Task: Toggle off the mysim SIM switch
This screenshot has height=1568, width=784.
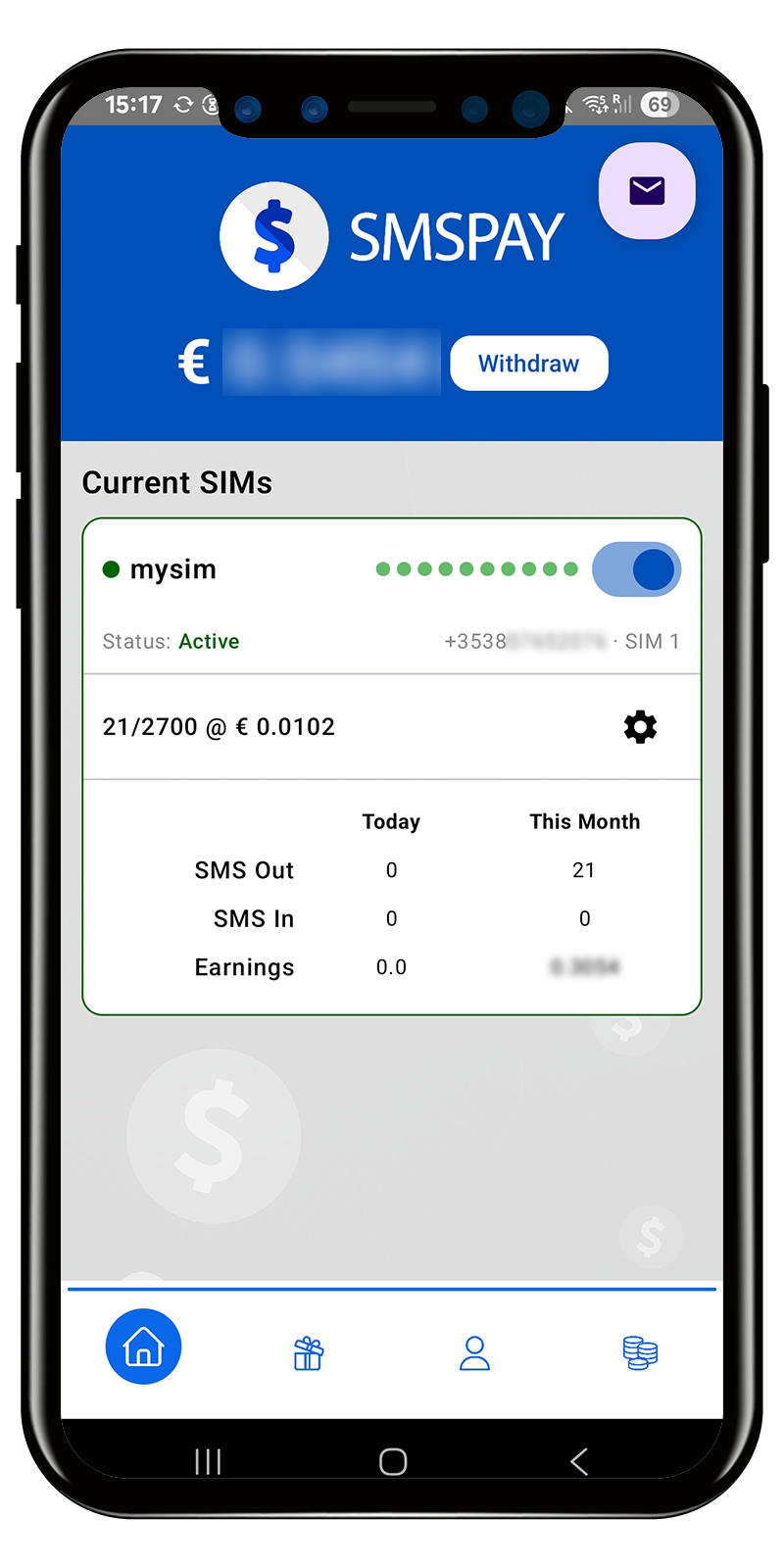Action: [x=637, y=569]
